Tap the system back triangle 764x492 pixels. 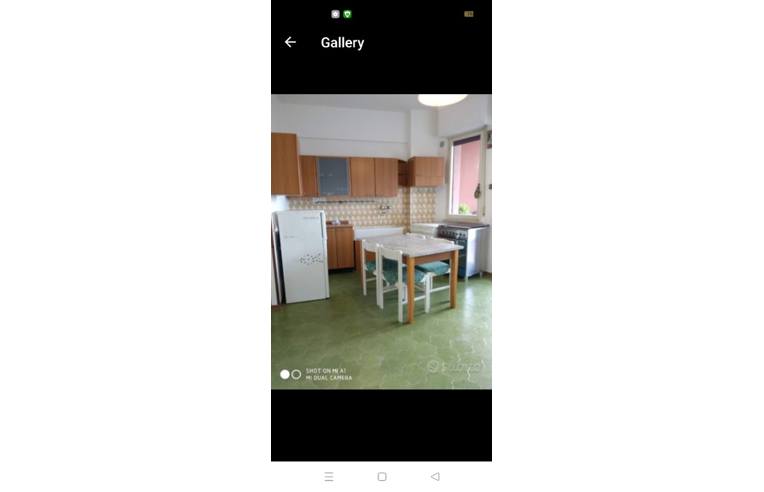(435, 477)
